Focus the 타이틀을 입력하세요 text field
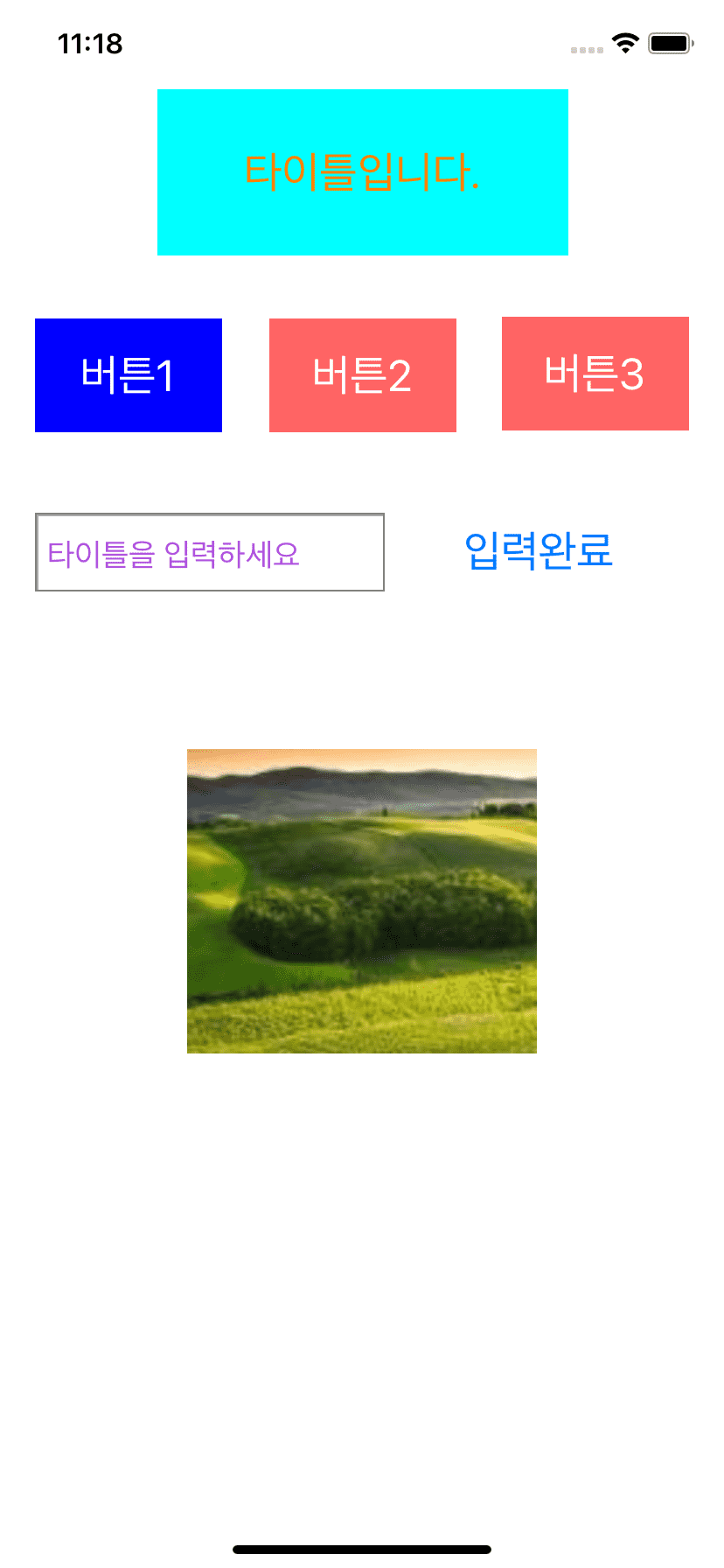 210,553
